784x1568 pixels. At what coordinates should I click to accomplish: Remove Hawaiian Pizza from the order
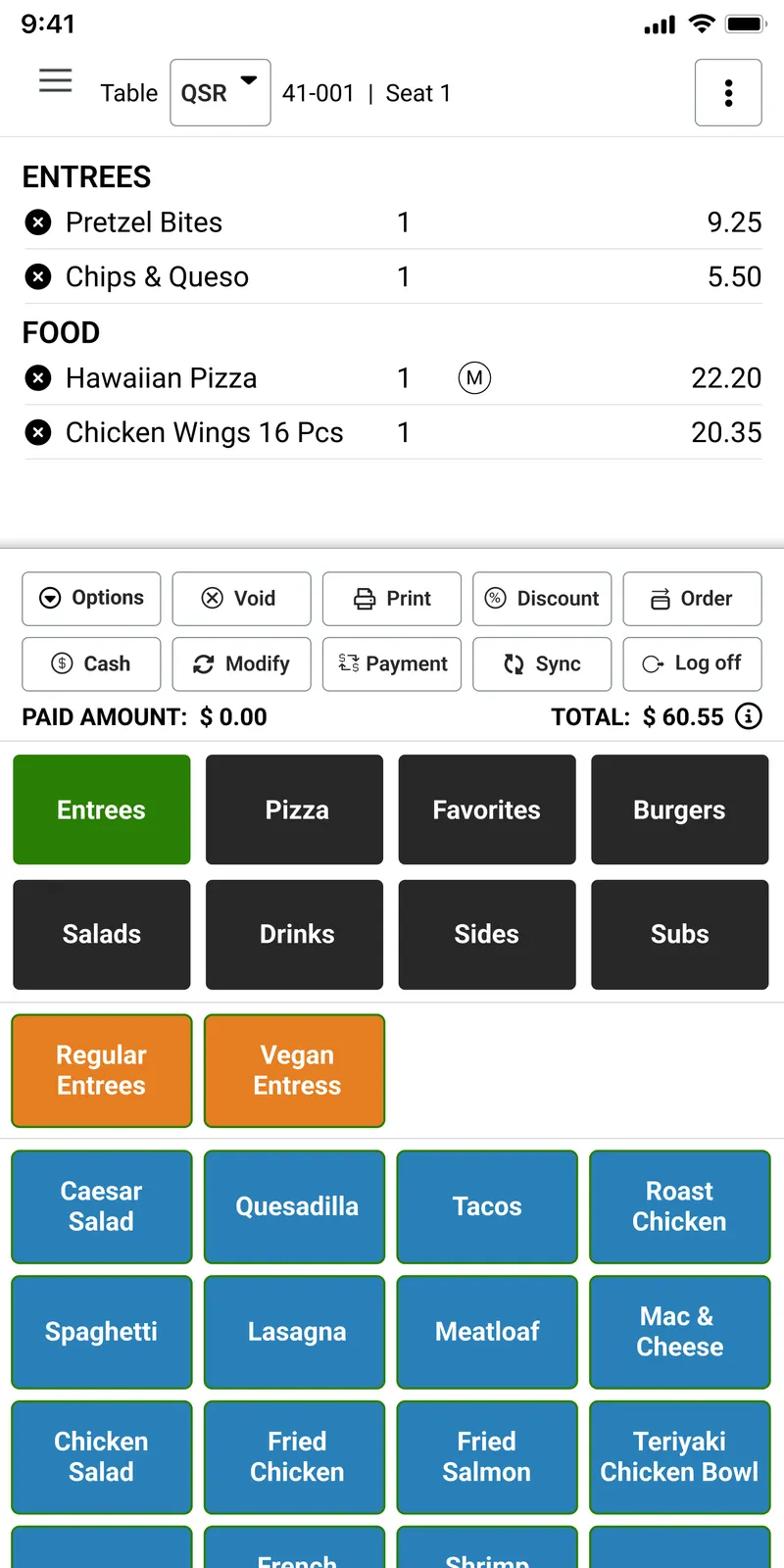click(x=38, y=378)
